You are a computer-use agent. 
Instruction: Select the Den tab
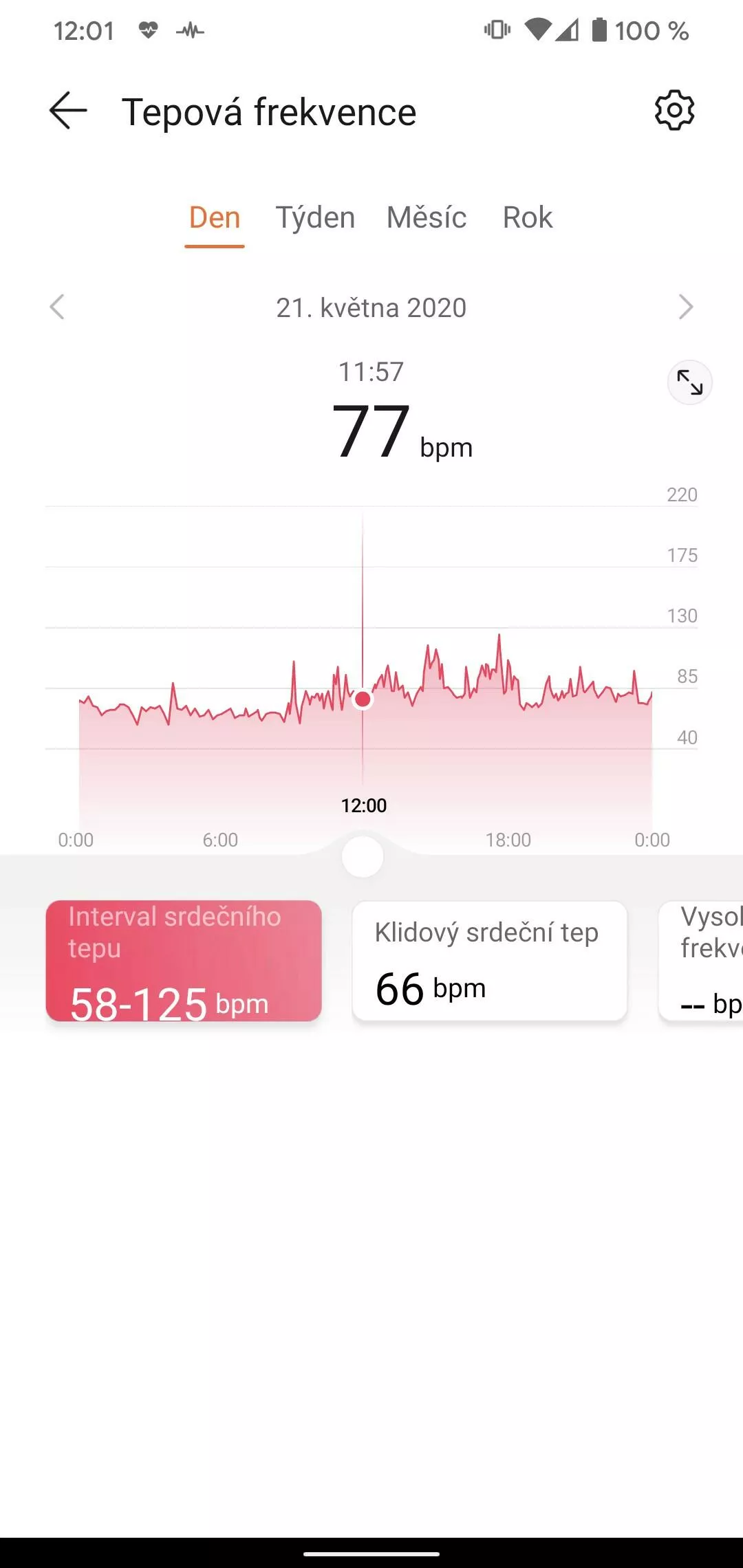coord(215,218)
